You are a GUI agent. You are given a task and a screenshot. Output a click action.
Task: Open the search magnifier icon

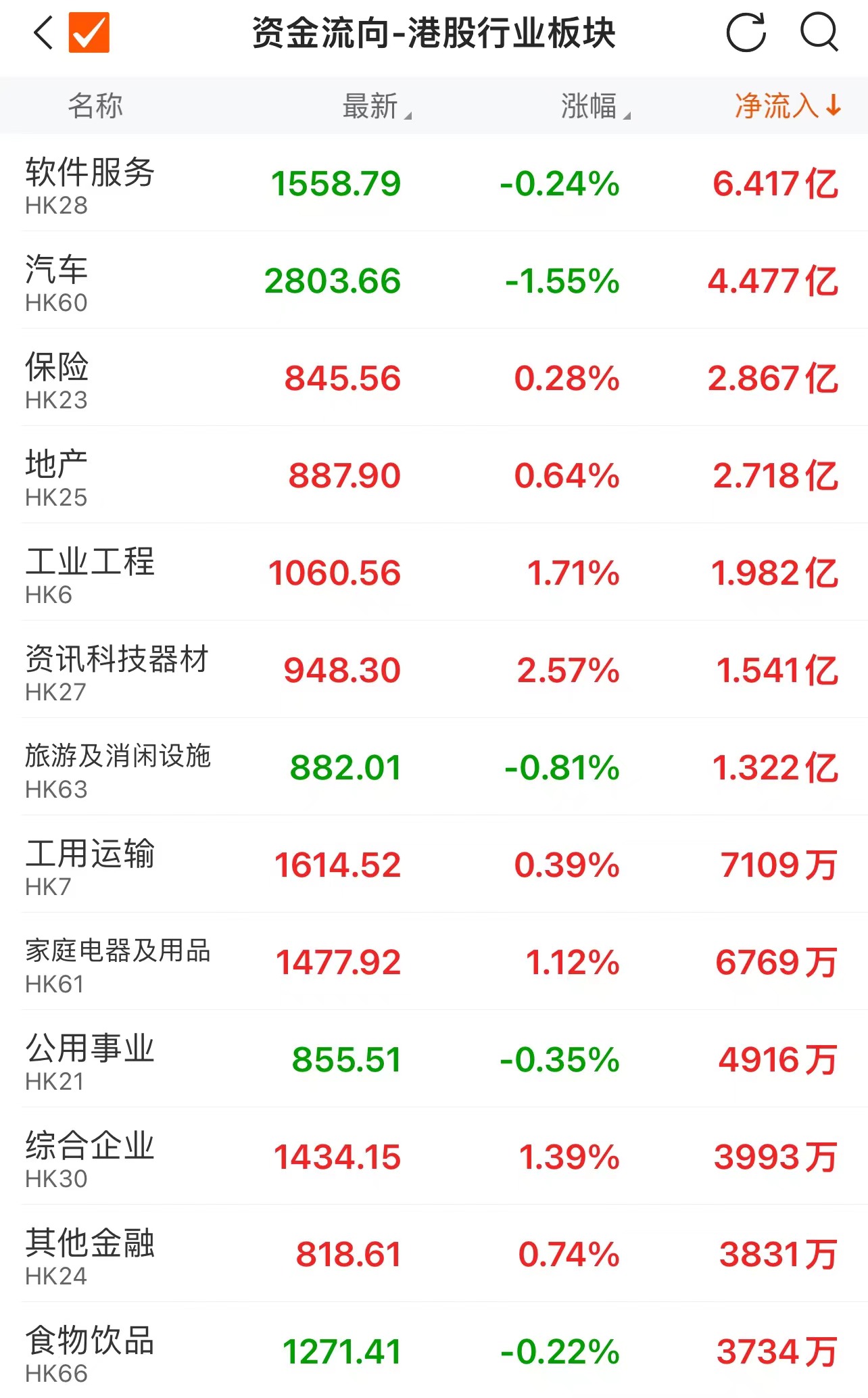click(x=819, y=32)
